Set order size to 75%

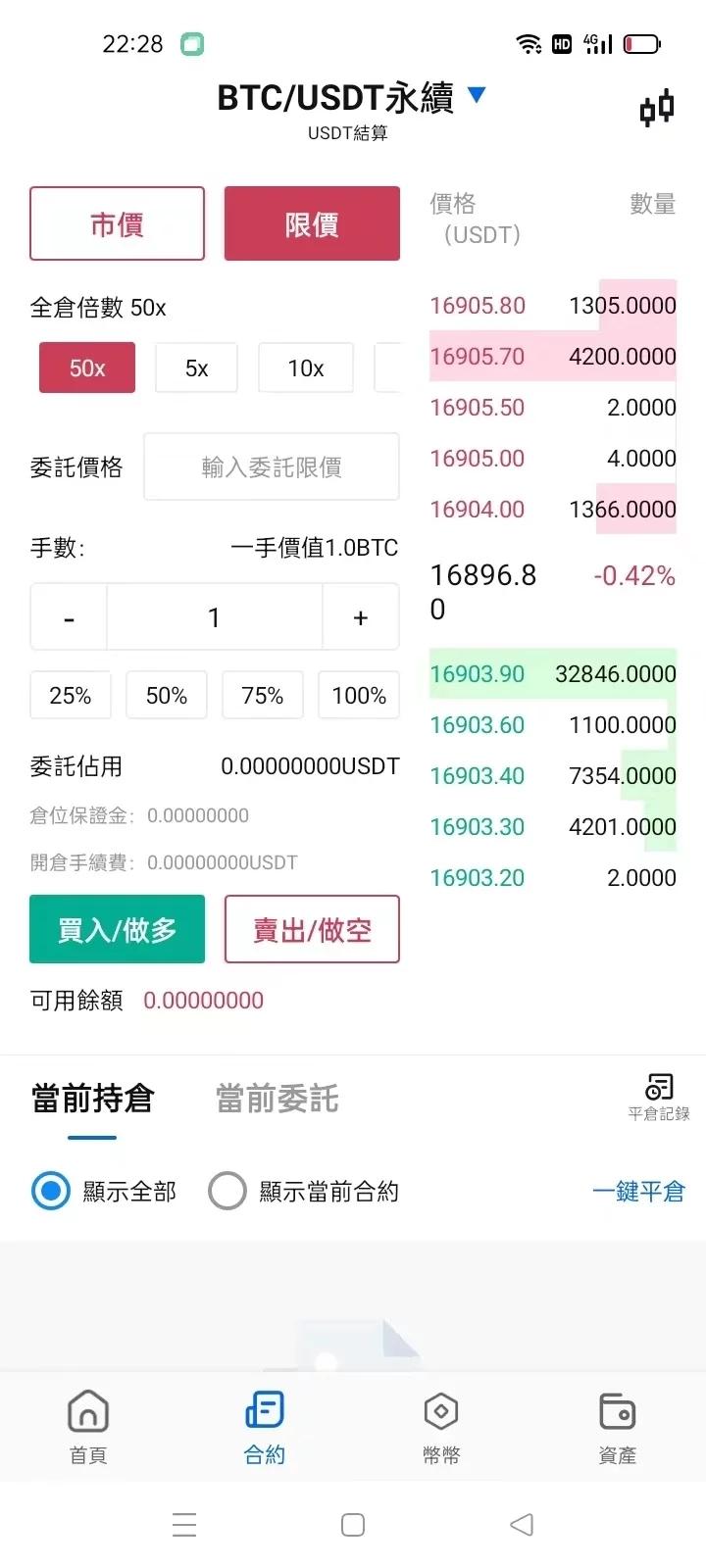point(263,696)
